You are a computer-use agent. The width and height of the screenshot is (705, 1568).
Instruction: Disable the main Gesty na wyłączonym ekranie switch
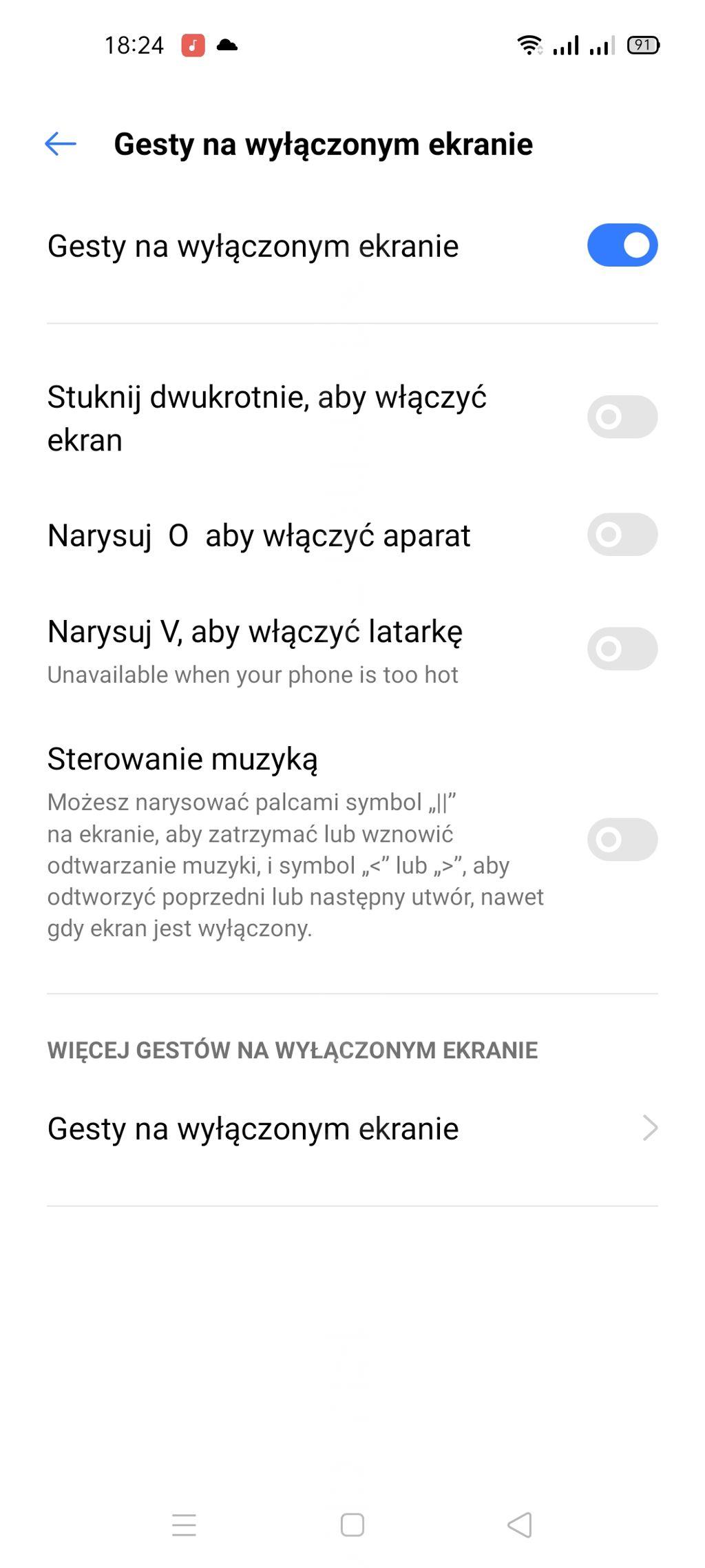622,245
